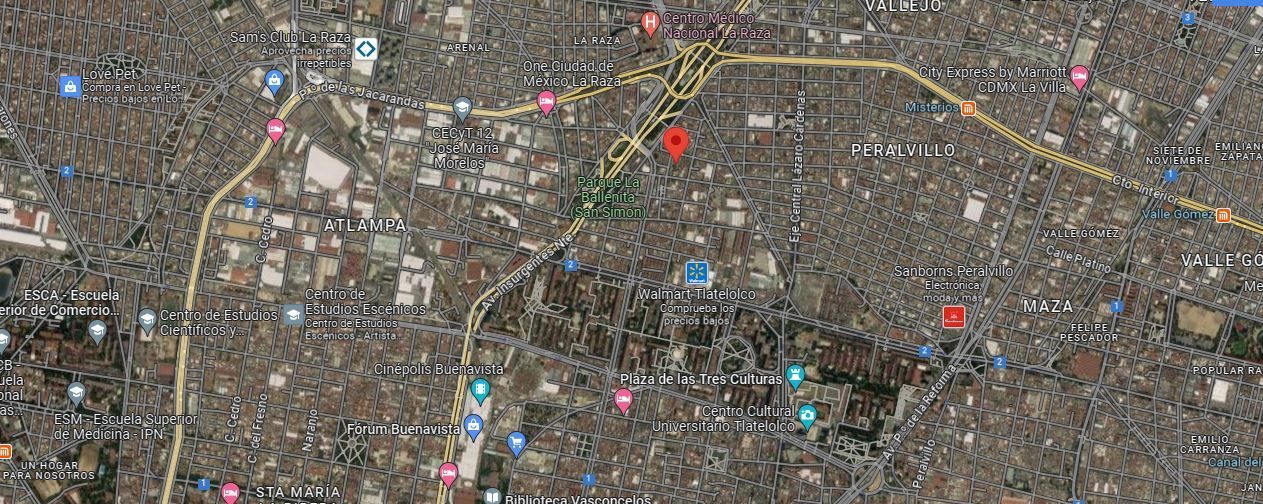This screenshot has width=1263, height=504.
Task: Tap the red dropped location pin
Action: [x=676, y=144]
